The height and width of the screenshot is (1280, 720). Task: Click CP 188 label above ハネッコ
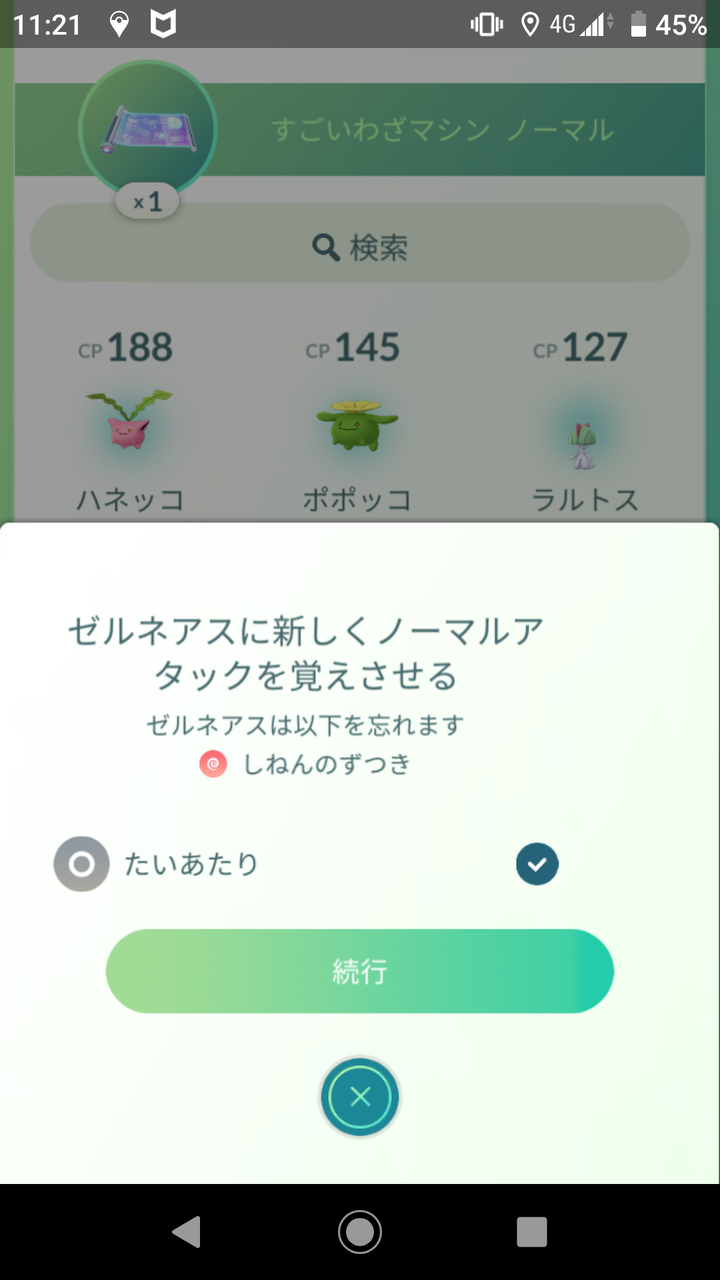pos(125,348)
